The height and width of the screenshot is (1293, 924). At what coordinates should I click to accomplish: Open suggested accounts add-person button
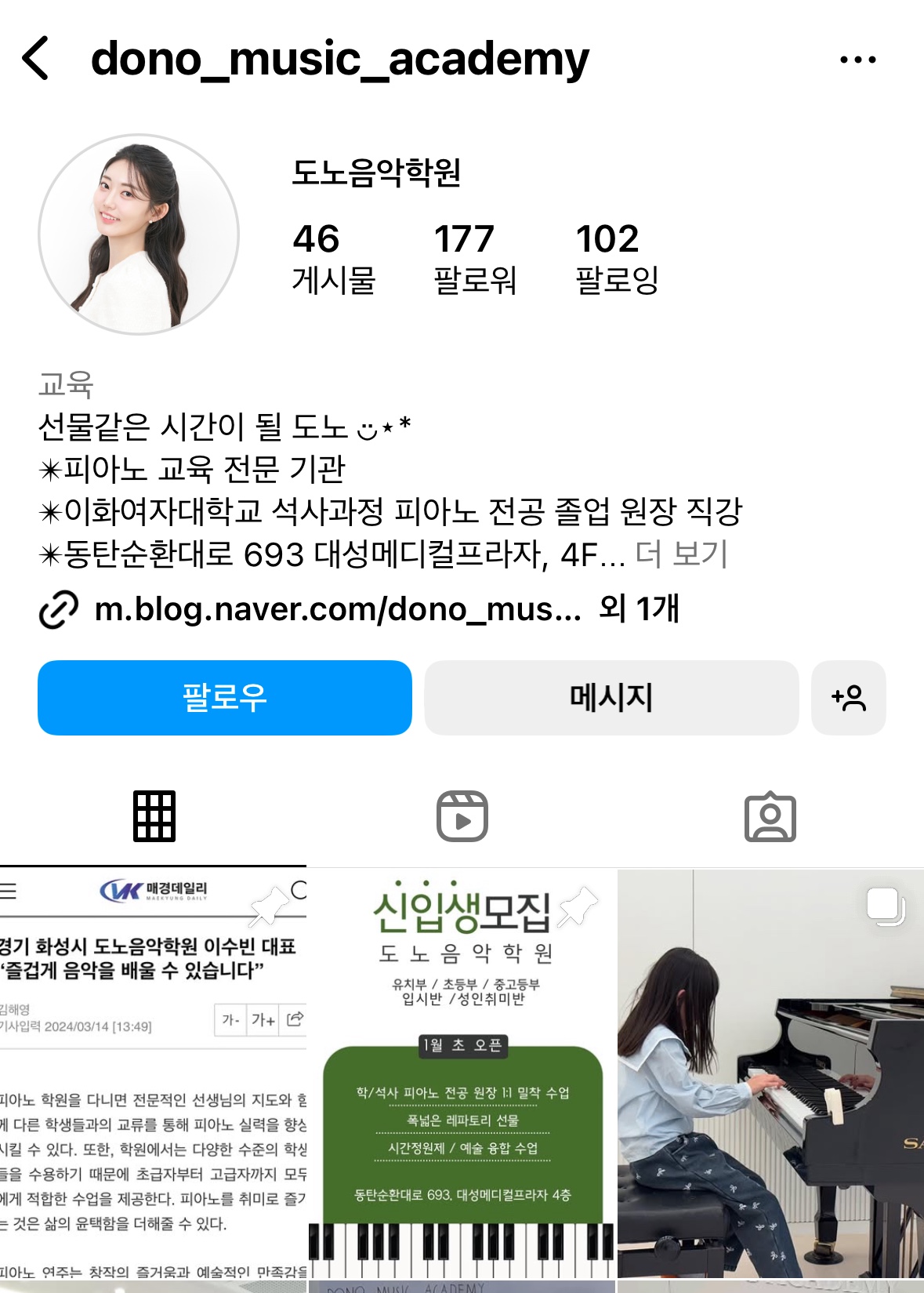click(x=849, y=698)
